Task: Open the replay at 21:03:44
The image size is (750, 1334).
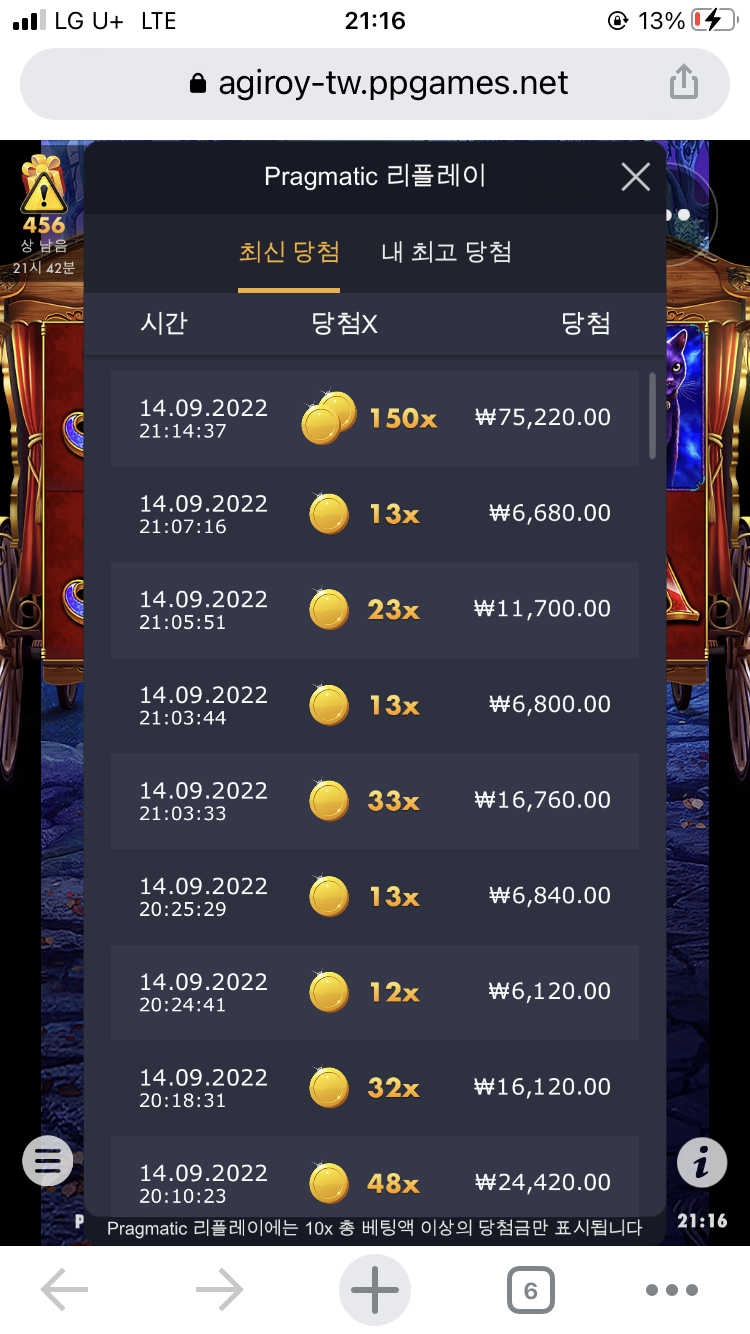Action: pos(375,705)
